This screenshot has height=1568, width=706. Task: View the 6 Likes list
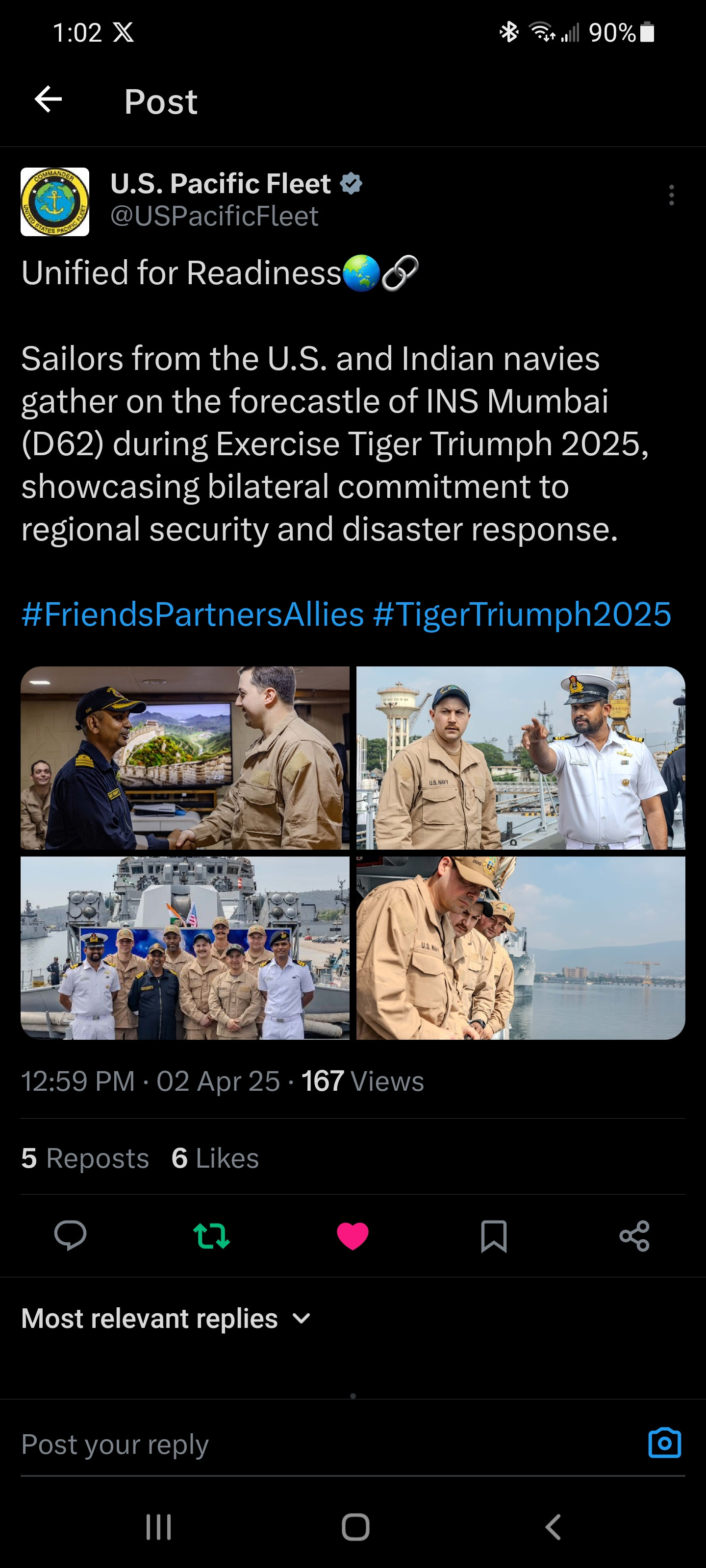(x=215, y=1158)
